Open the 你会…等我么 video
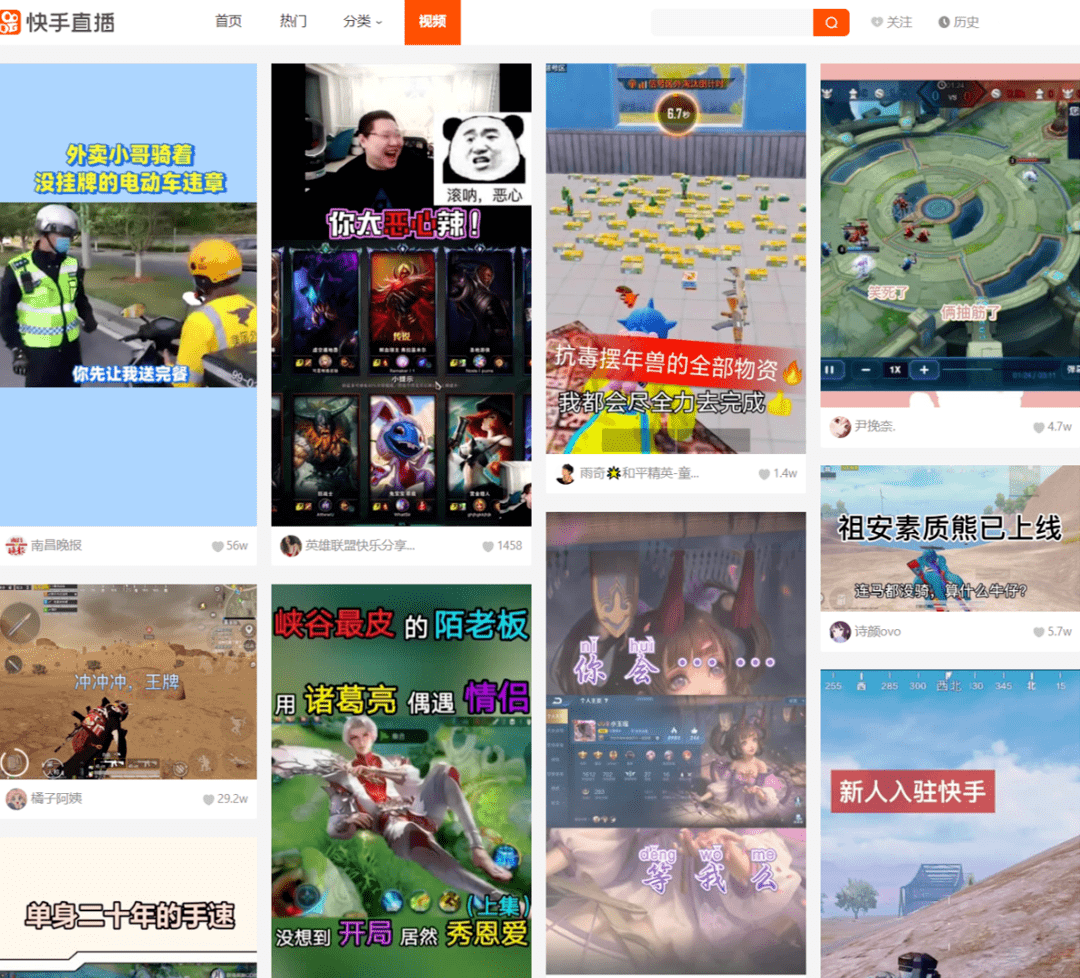Image resolution: width=1080 pixels, height=978 pixels. tap(676, 742)
